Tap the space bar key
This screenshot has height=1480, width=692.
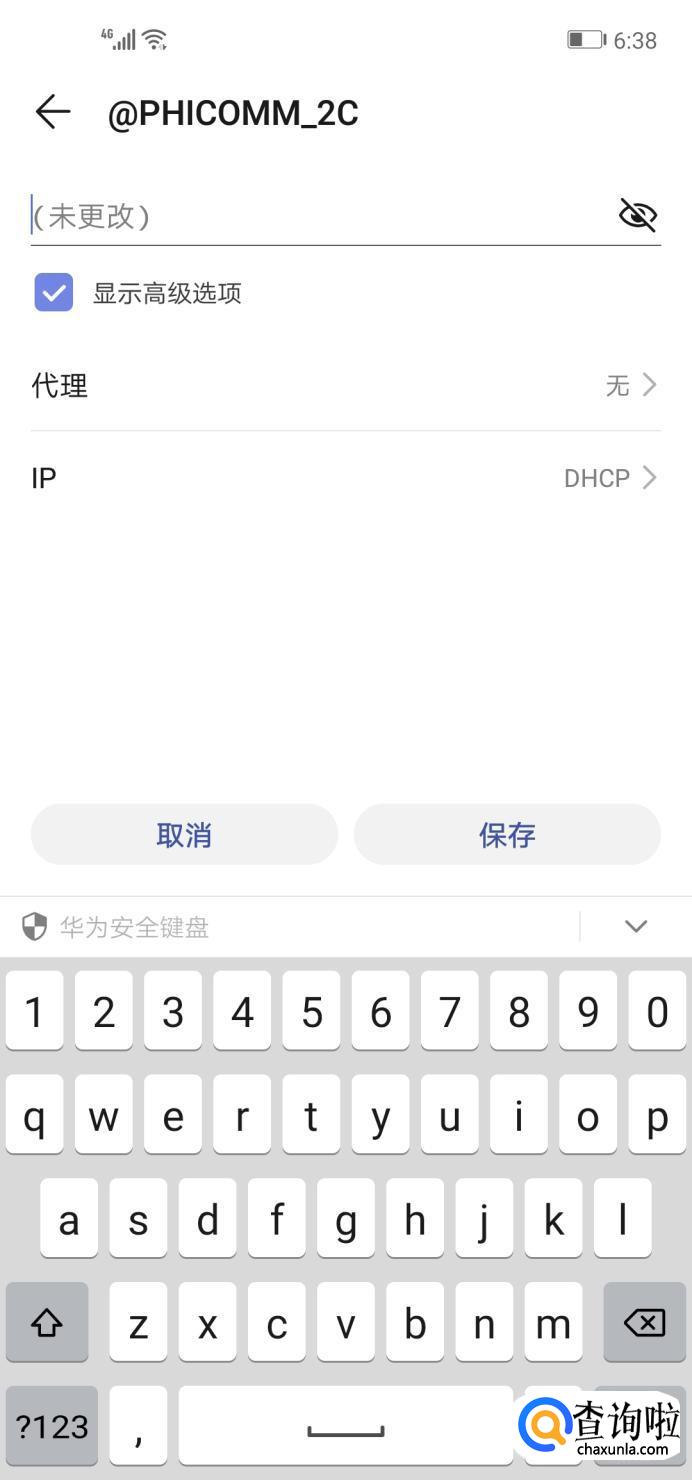[x=345, y=1425]
